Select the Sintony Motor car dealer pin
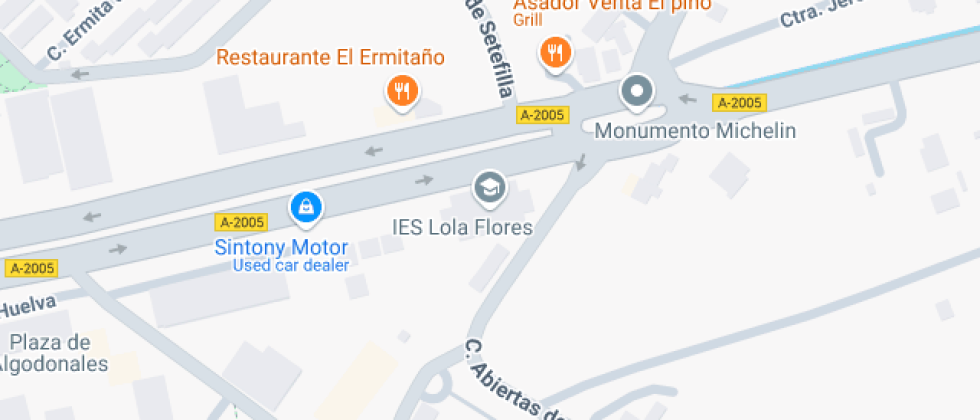This screenshot has width=980, height=420. [305, 207]
